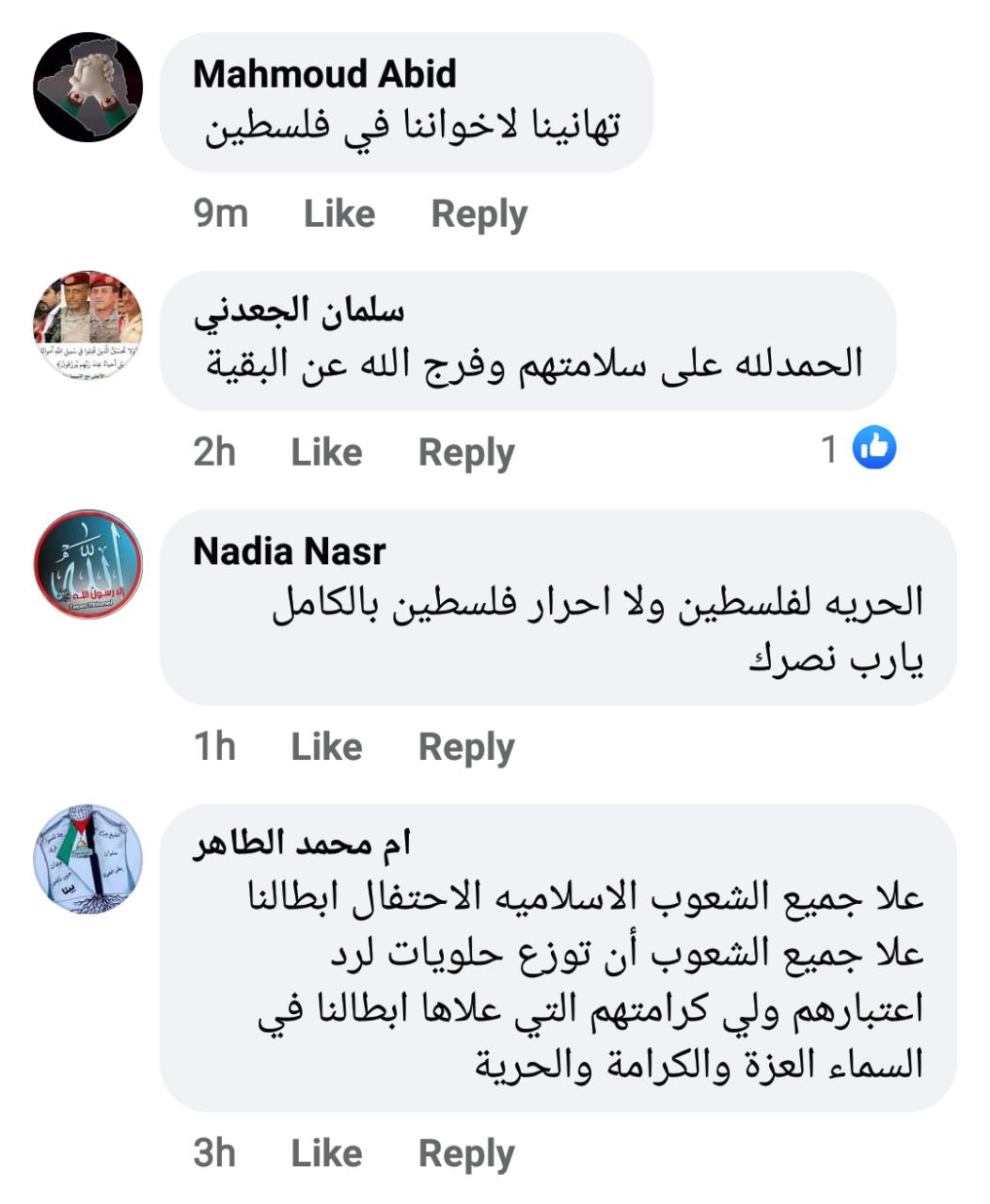Like ام محمد الطاهر's comment

326,1152
